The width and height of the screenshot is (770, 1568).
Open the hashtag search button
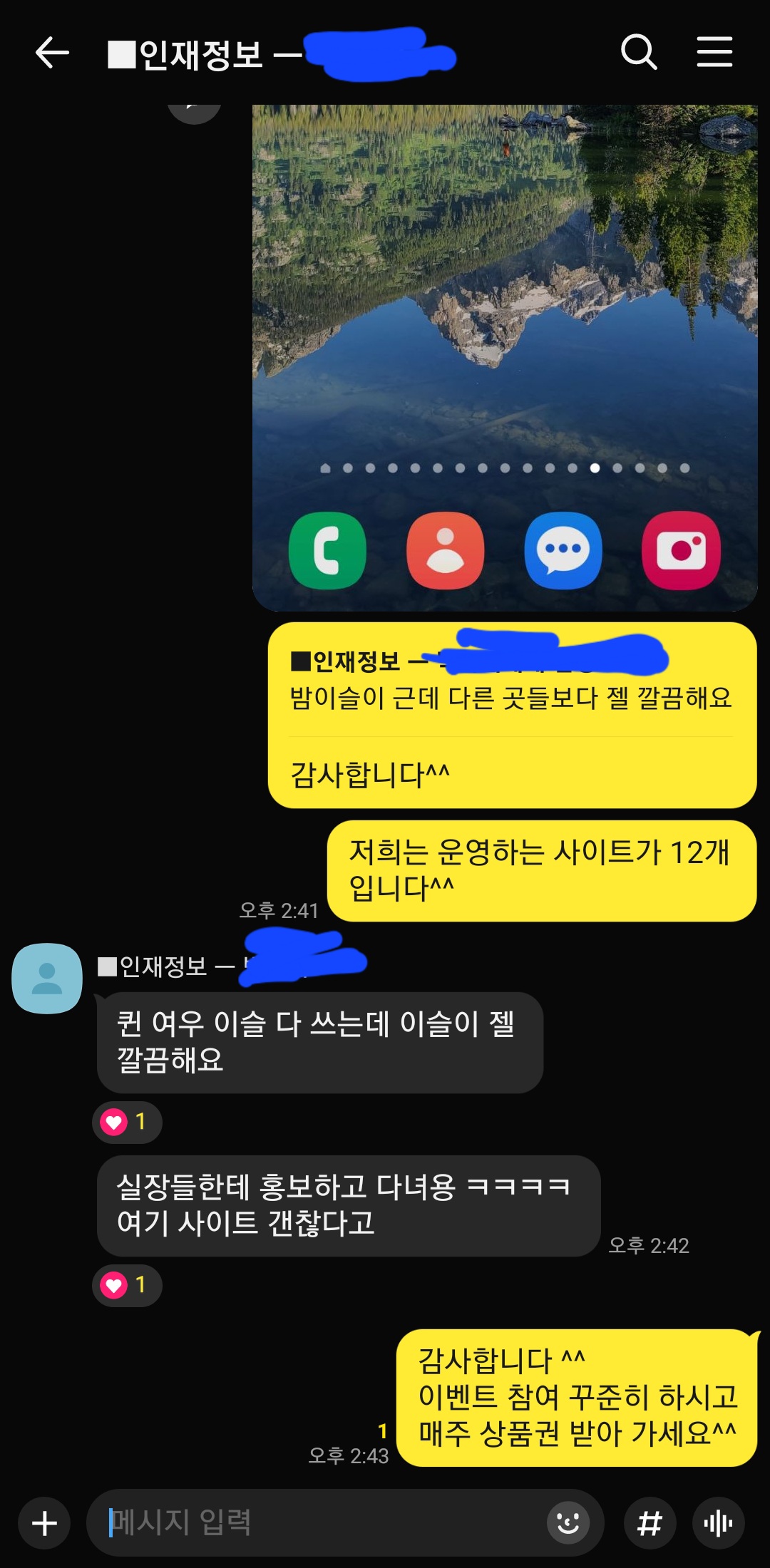click(649, 1523)
